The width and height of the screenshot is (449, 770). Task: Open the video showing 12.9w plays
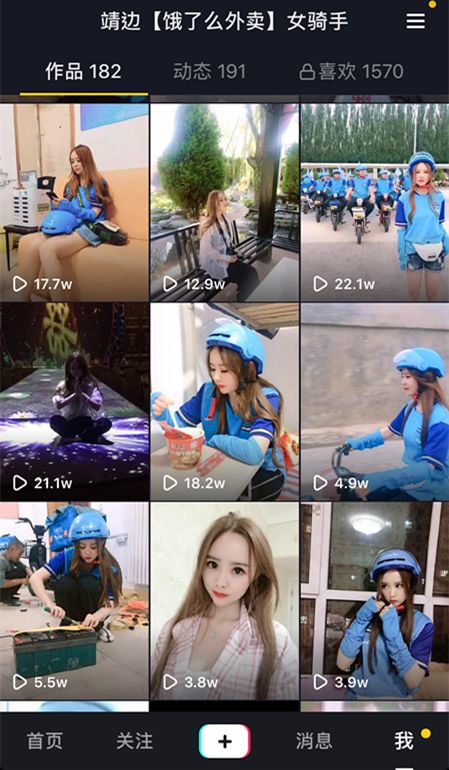click(224, 202)
